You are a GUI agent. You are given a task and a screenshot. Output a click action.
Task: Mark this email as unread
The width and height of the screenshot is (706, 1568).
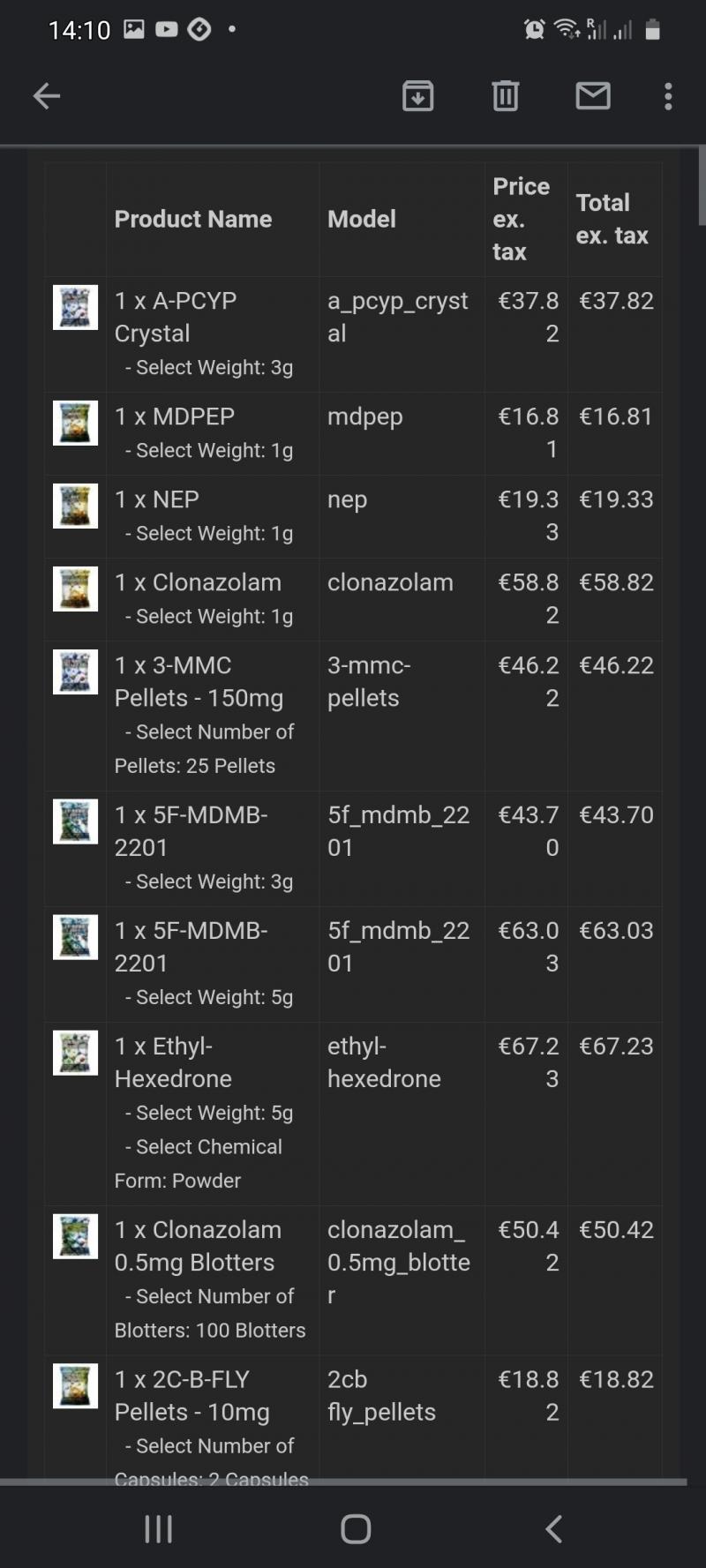(x=592, y=95)
